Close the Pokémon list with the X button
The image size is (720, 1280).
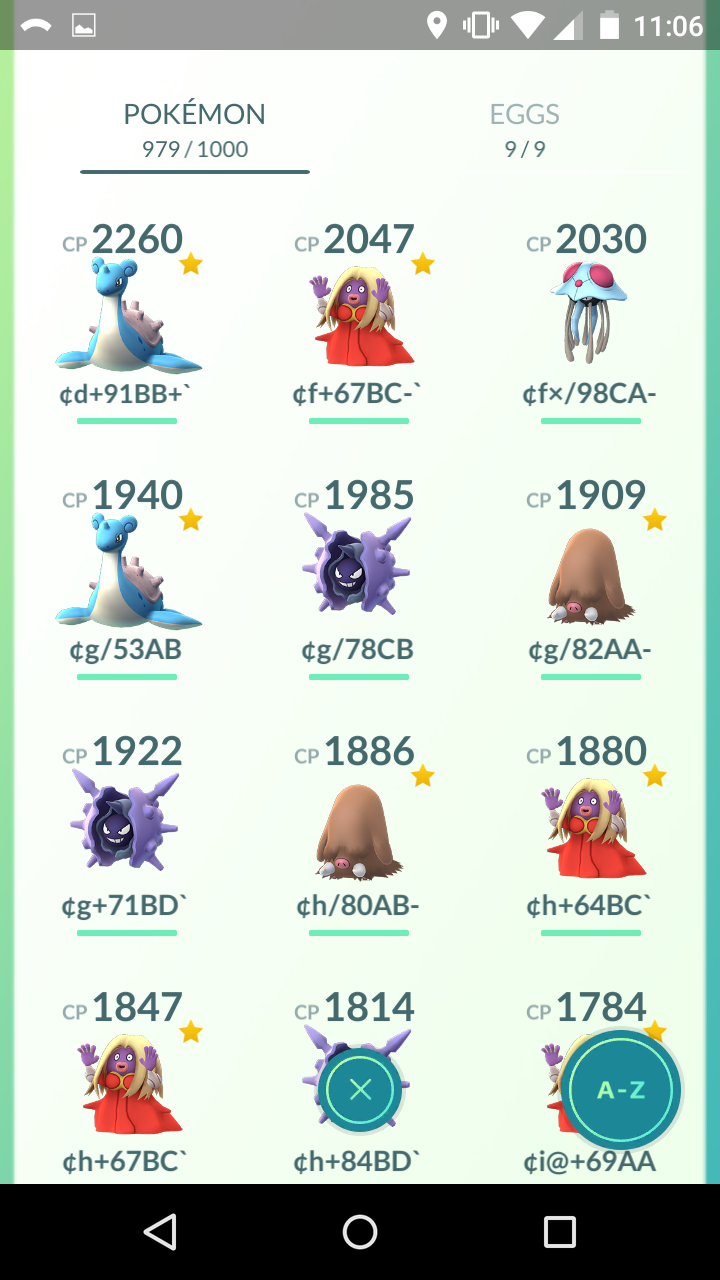360,1090
